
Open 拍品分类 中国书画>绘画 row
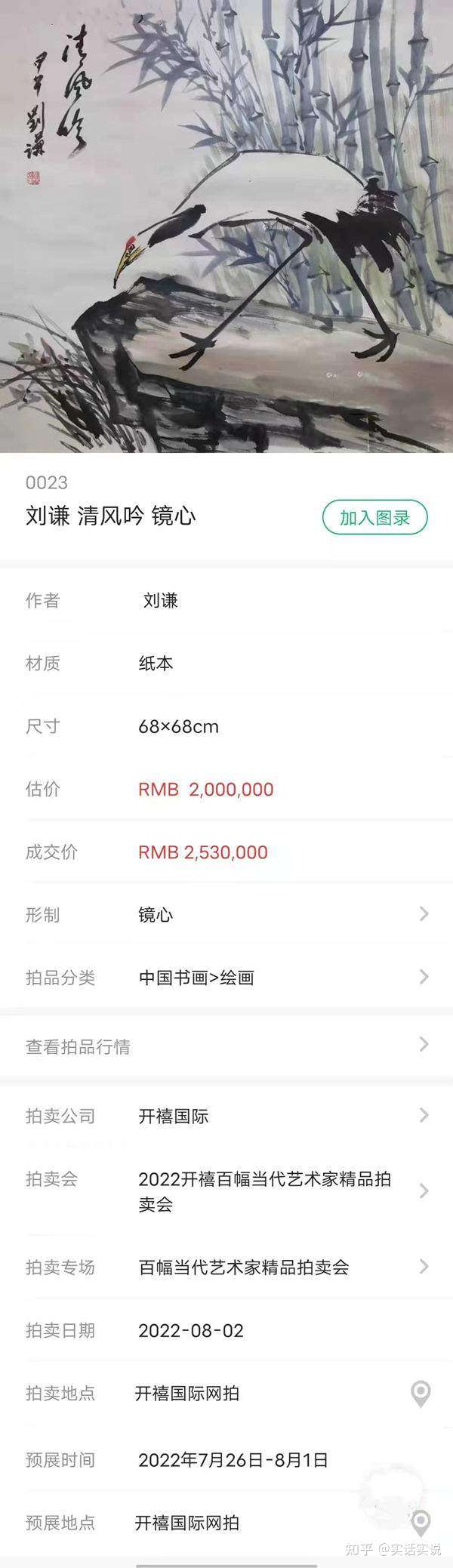click(226, 978)
